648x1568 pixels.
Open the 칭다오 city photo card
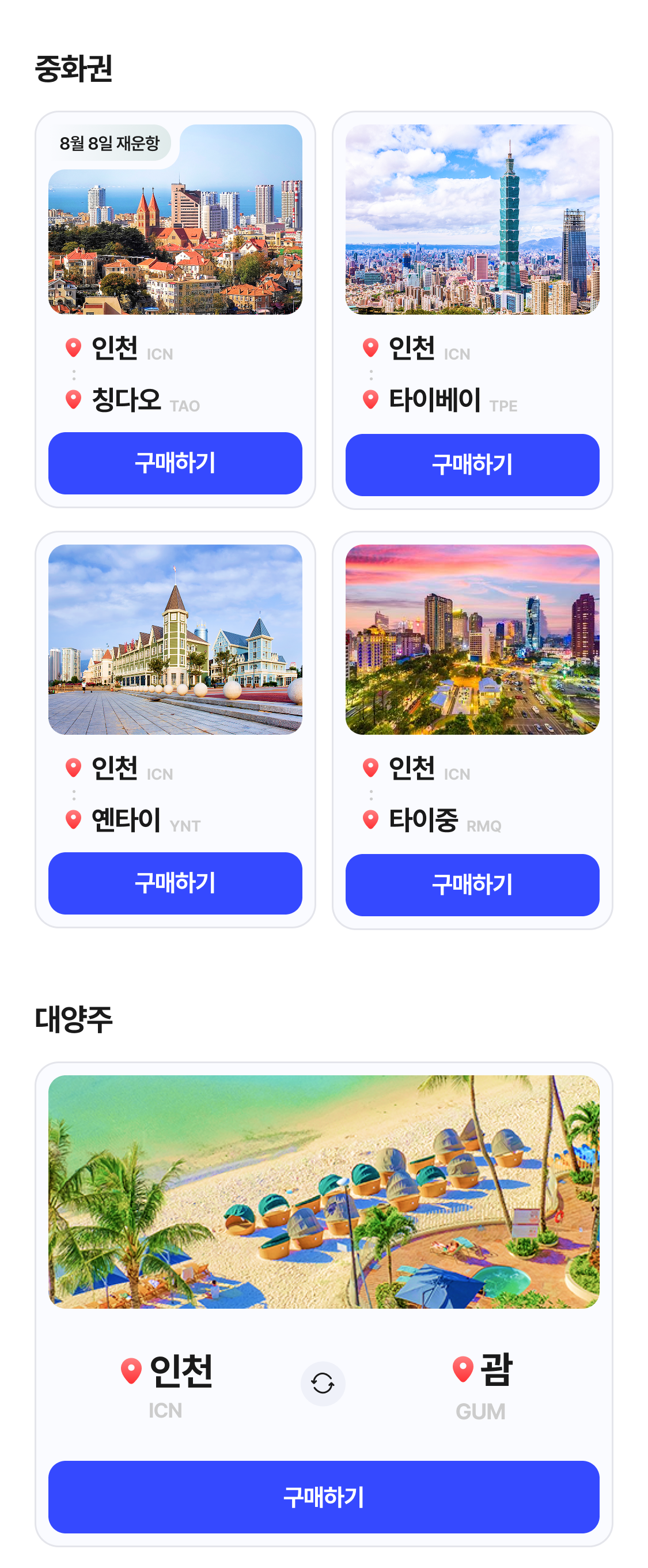pos(175,220)
